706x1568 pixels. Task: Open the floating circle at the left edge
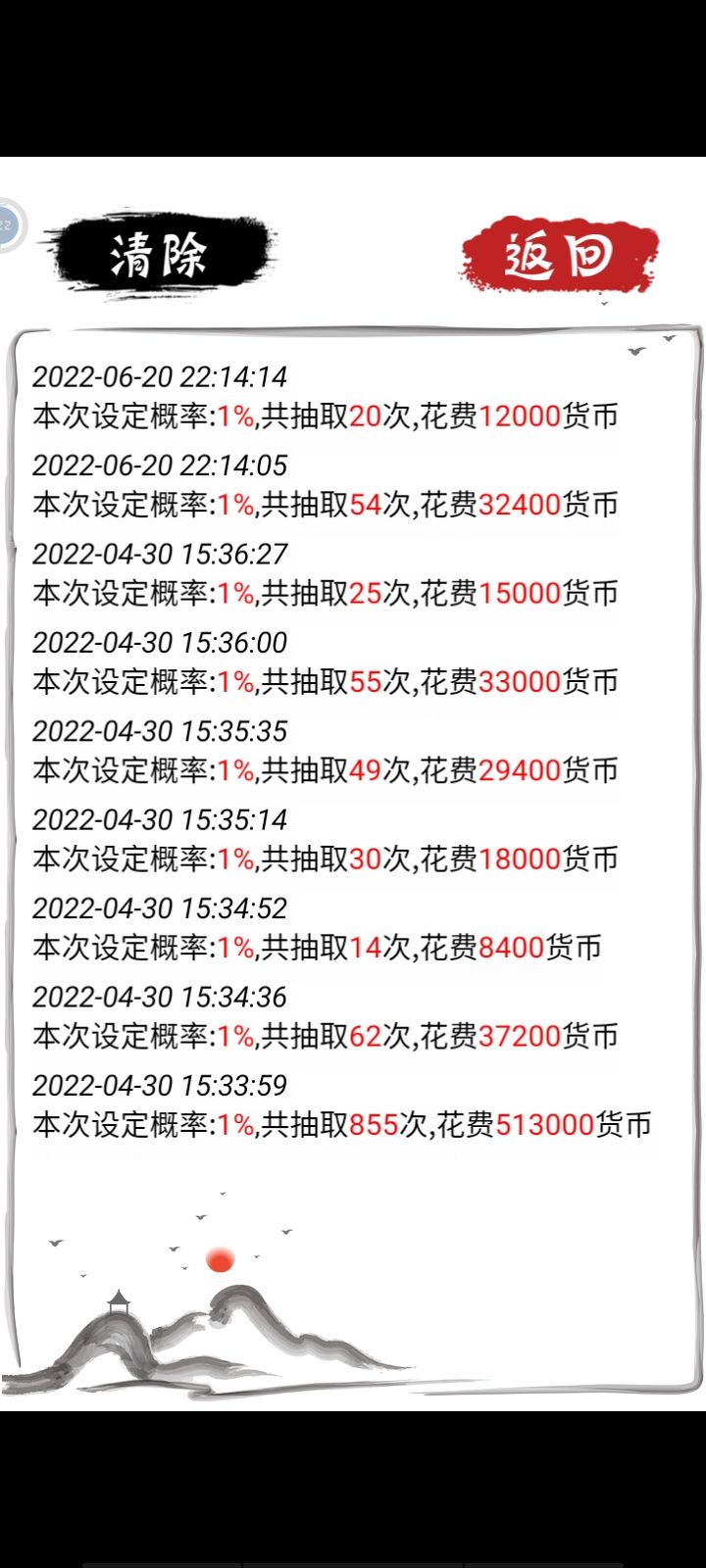click(9, 225)
